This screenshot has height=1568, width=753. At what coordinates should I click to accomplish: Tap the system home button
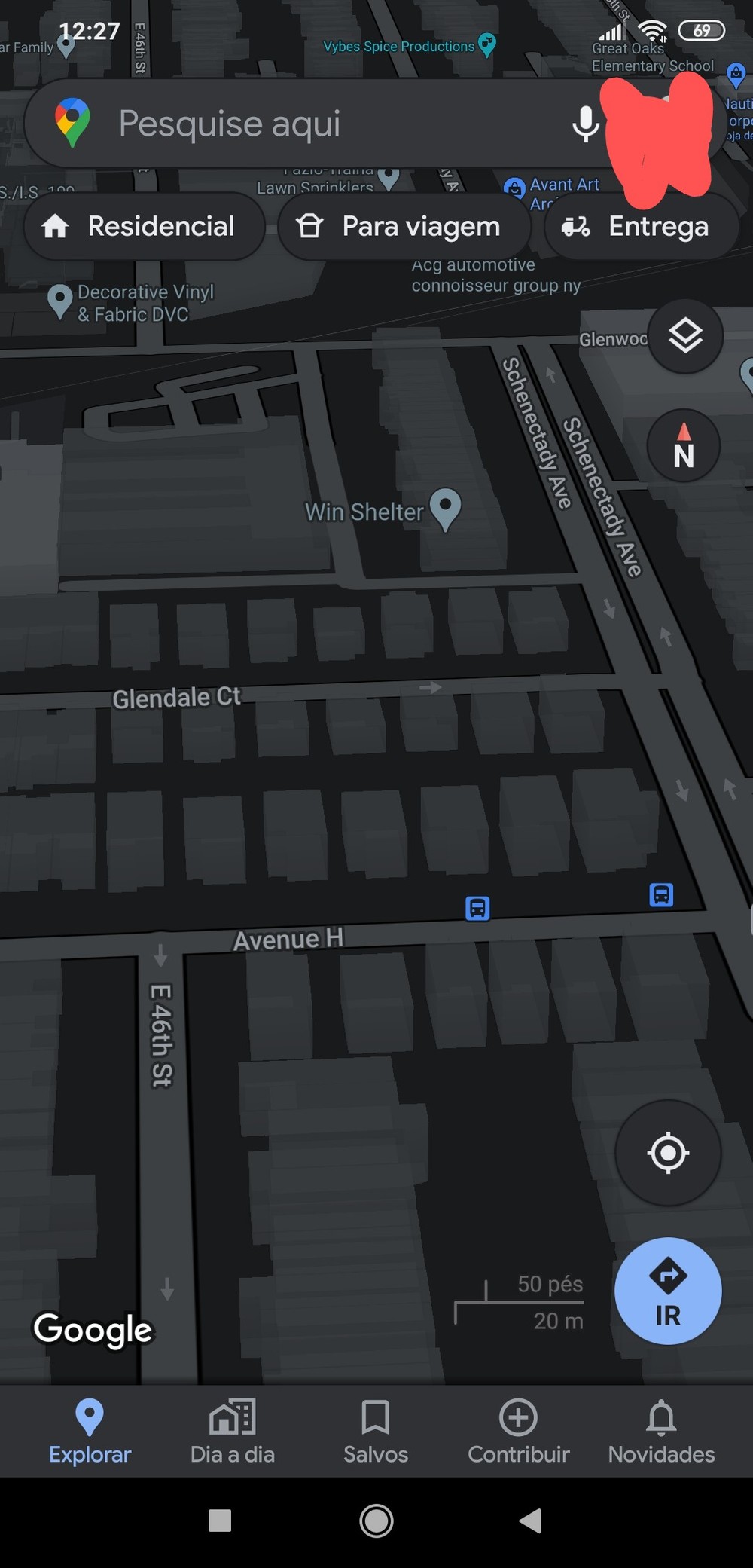click(376, 1521)
